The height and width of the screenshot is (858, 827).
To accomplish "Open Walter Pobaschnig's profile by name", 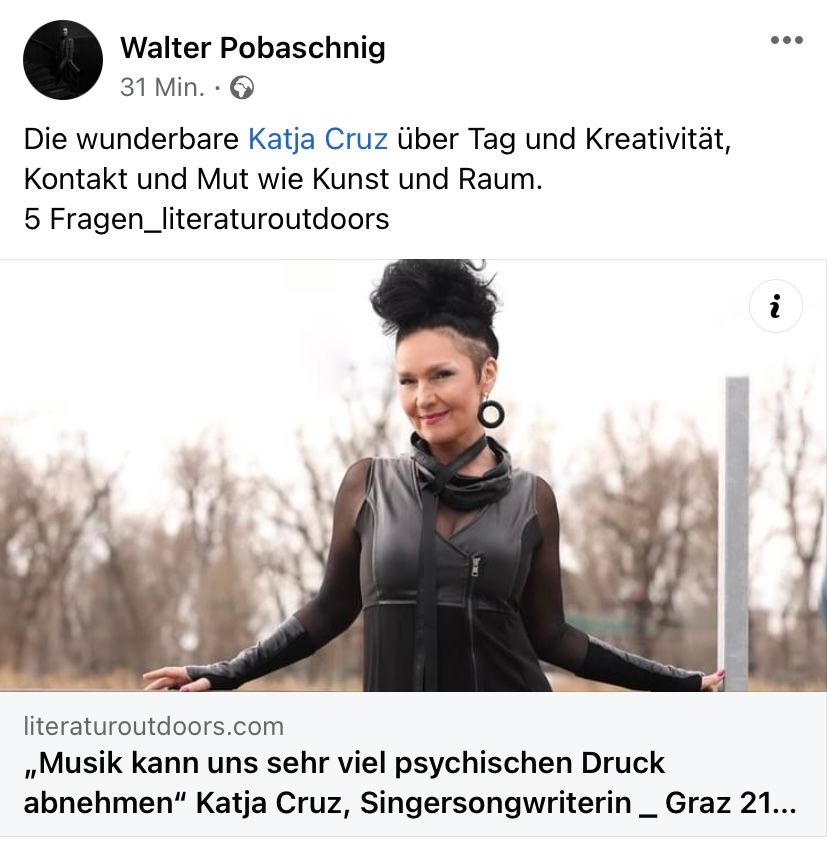I will (x=252, y=47).
